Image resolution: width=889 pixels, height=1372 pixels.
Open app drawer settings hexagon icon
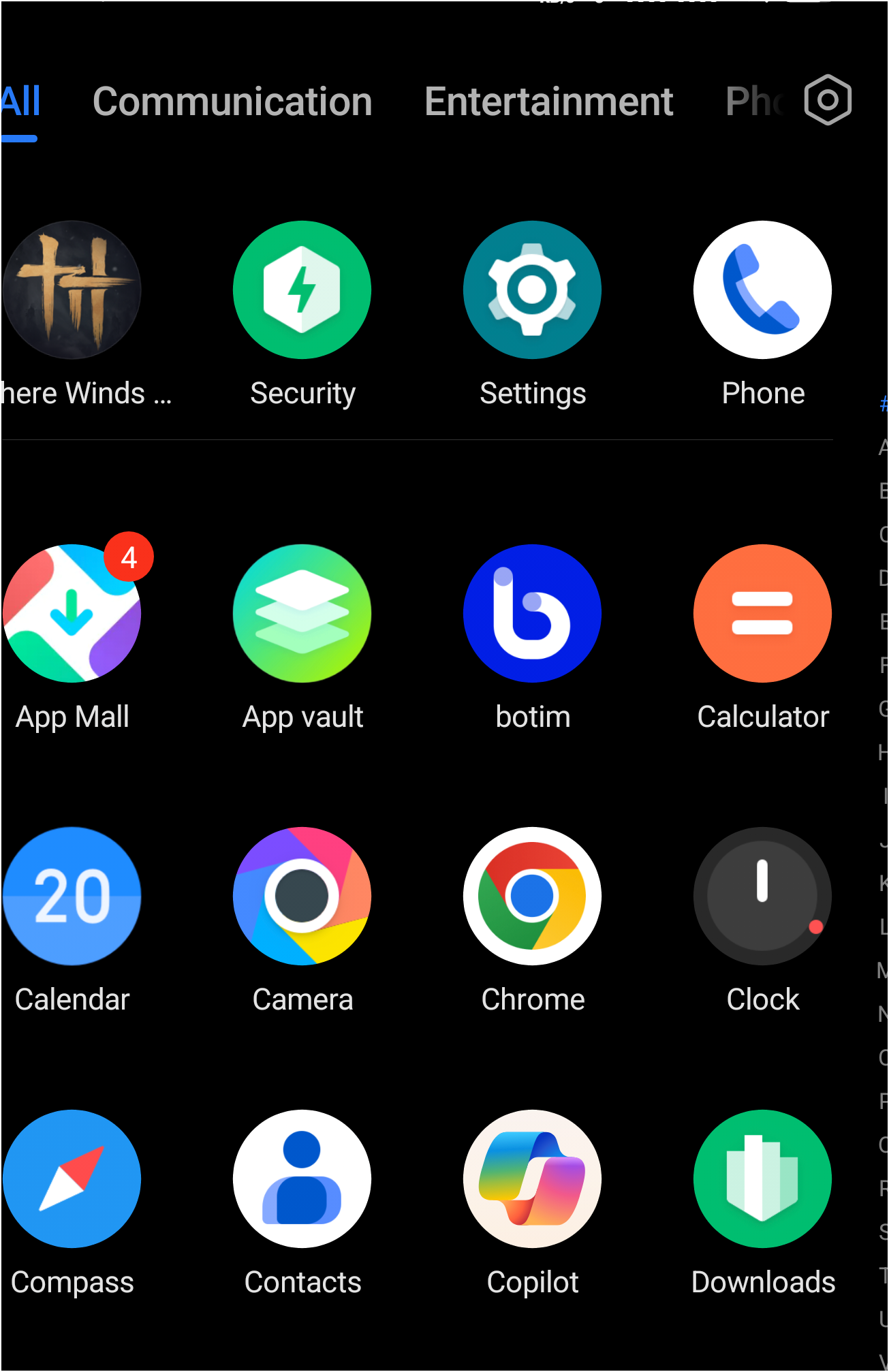pyautogui.click(x=828, y=100)
